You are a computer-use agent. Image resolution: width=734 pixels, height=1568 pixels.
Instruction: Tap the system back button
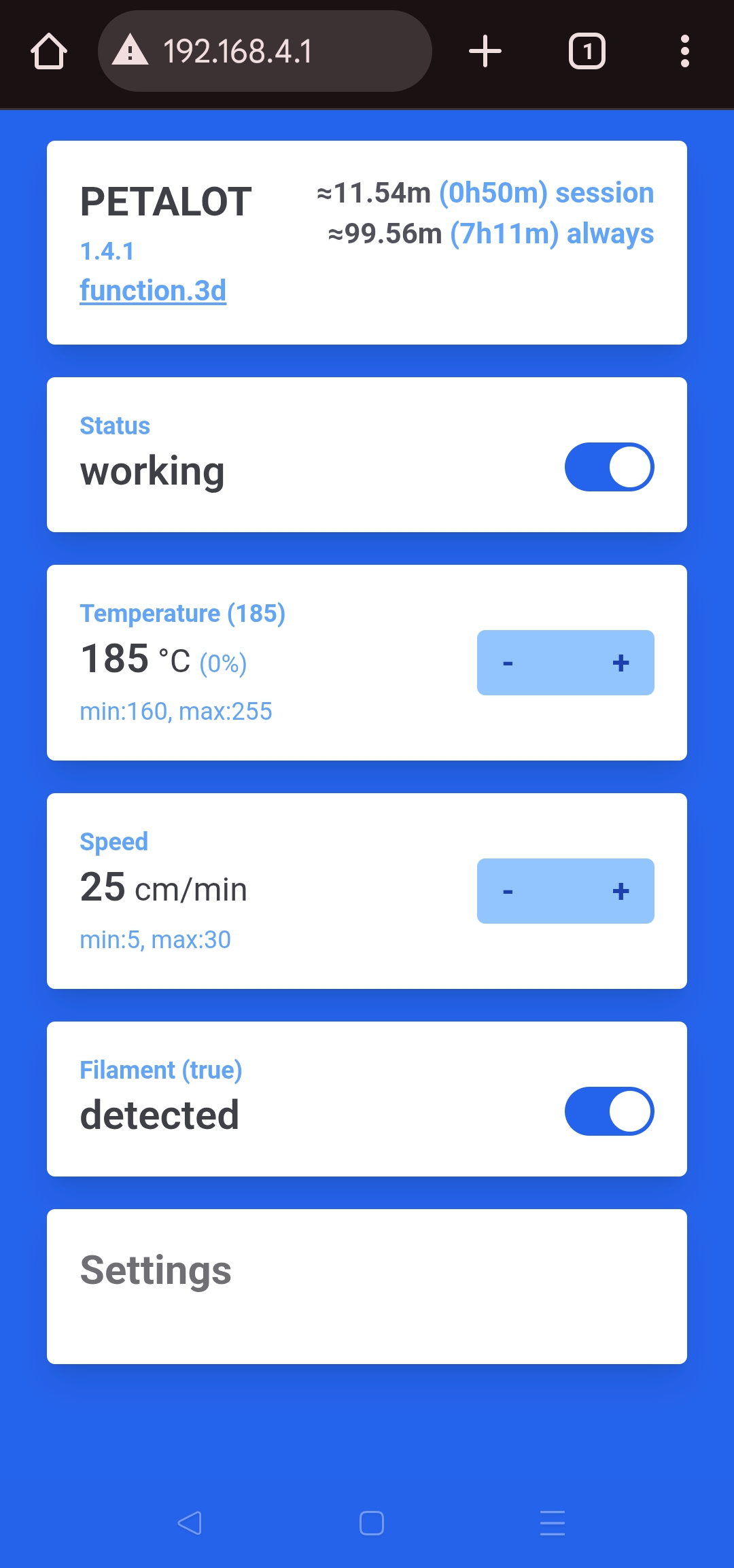(190, 1523)
